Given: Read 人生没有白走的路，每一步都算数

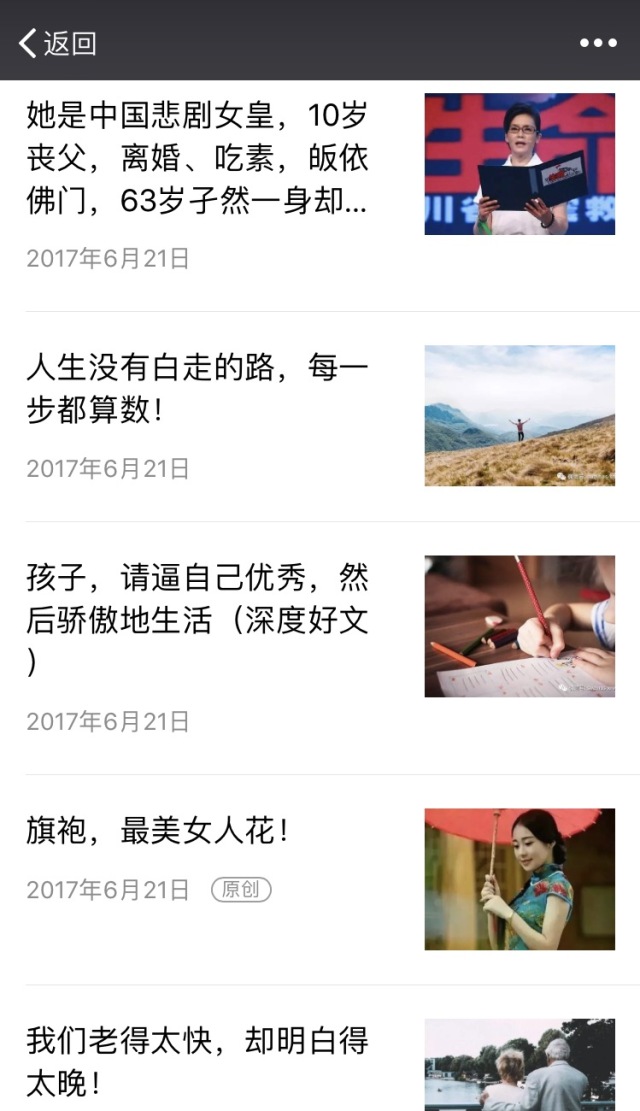Looking at the screenshot, I should [197, 389].
